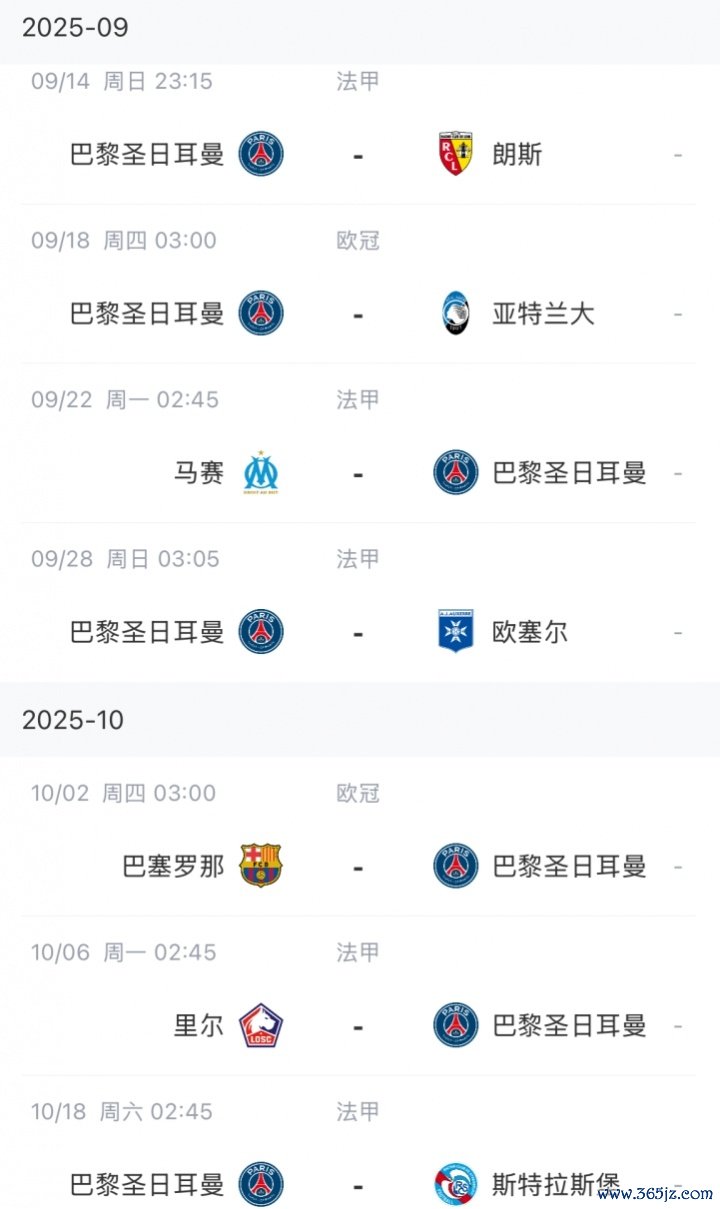
Task: Open the 马赛 vs 巴黎圣日耳曼 fixture
Action: 358,473
